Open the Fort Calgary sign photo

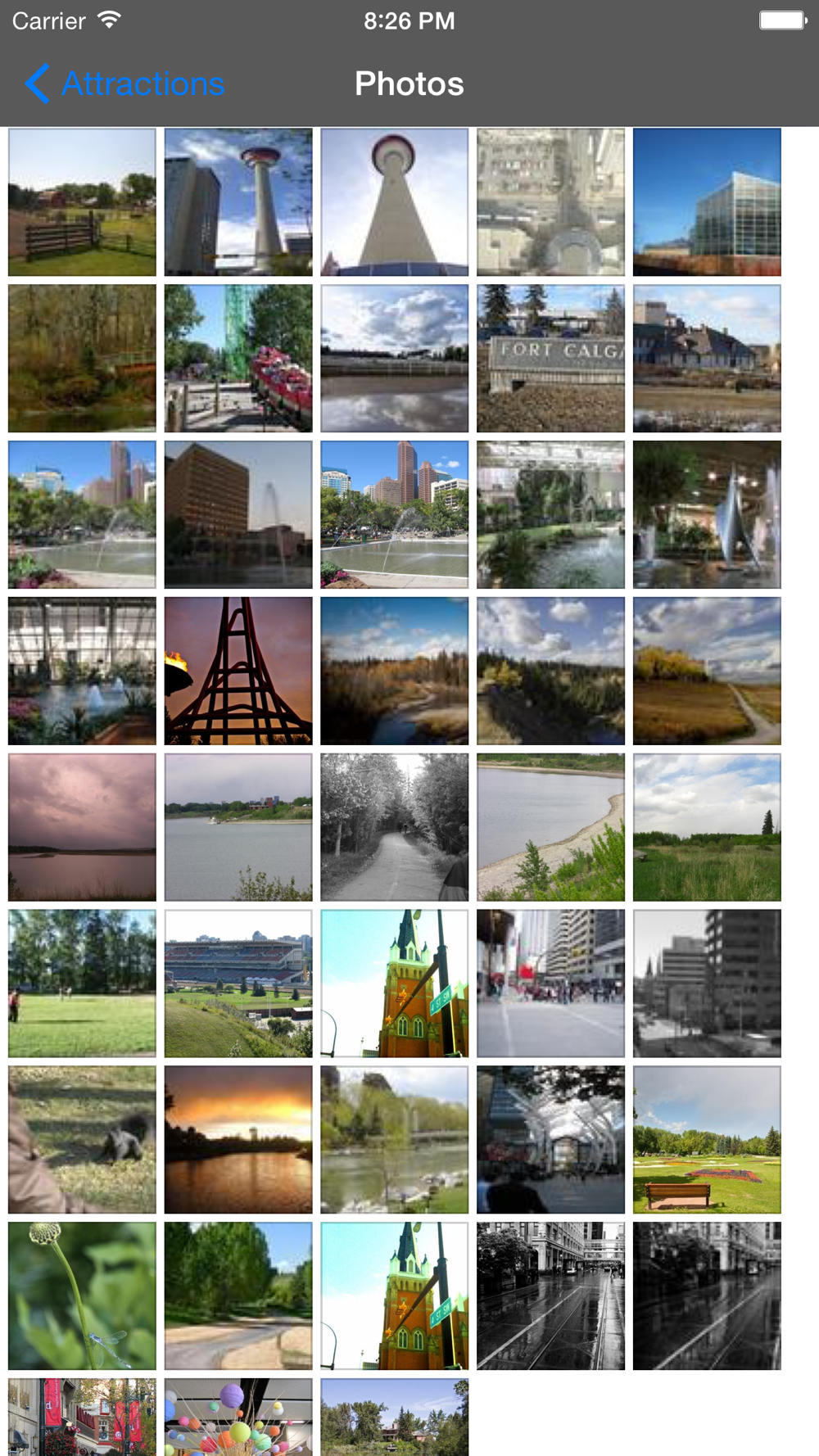click(550, 358)
